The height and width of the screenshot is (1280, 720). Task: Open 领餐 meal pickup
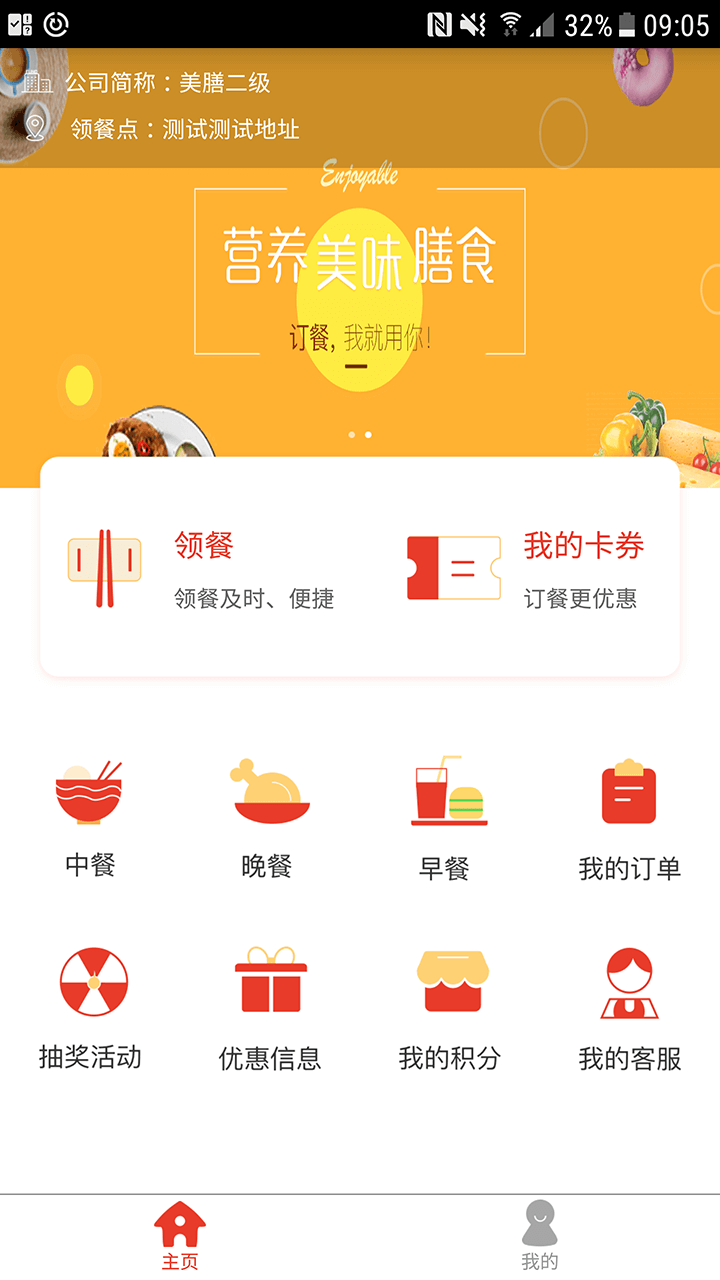[x=200, y=568]
